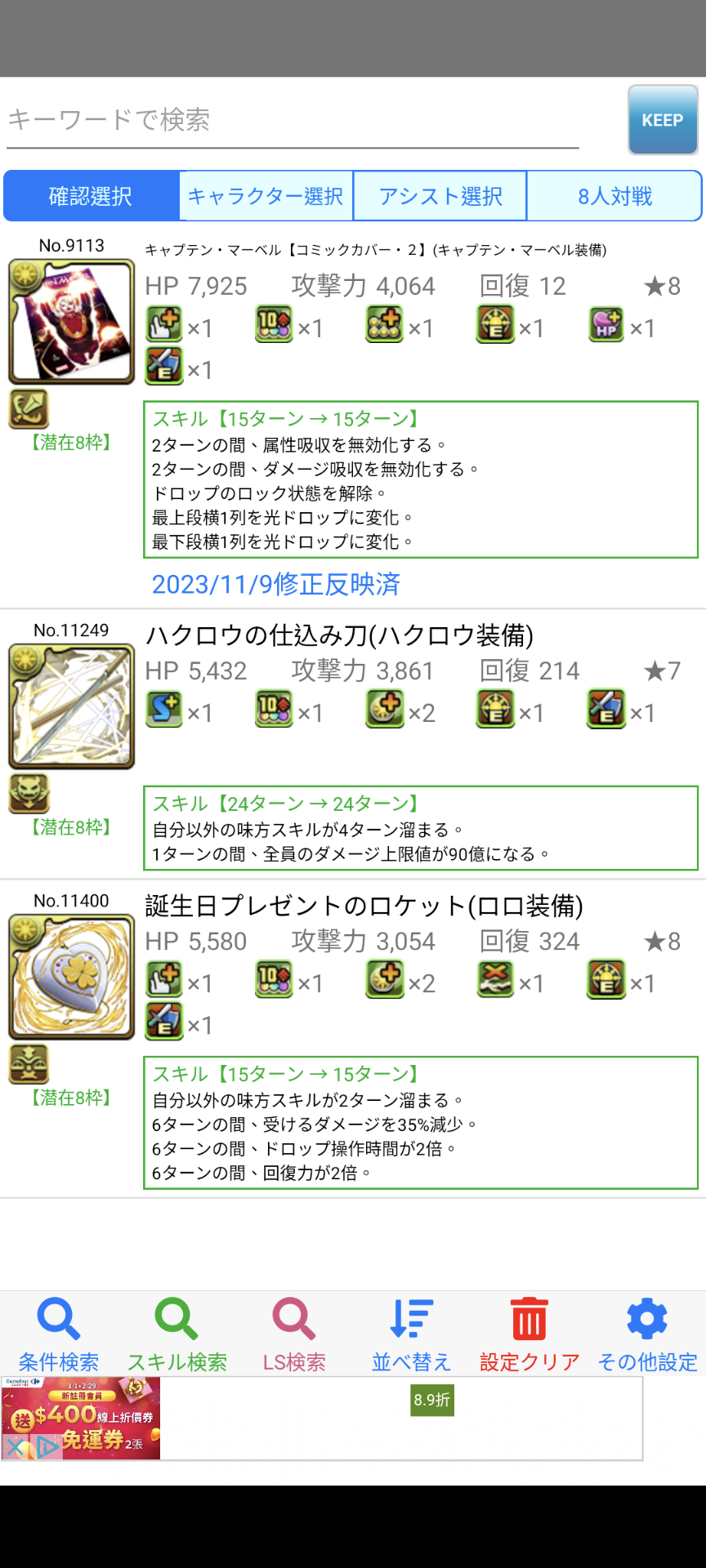Switch to the キャラクター選択 tab

(x=266, y=196)
